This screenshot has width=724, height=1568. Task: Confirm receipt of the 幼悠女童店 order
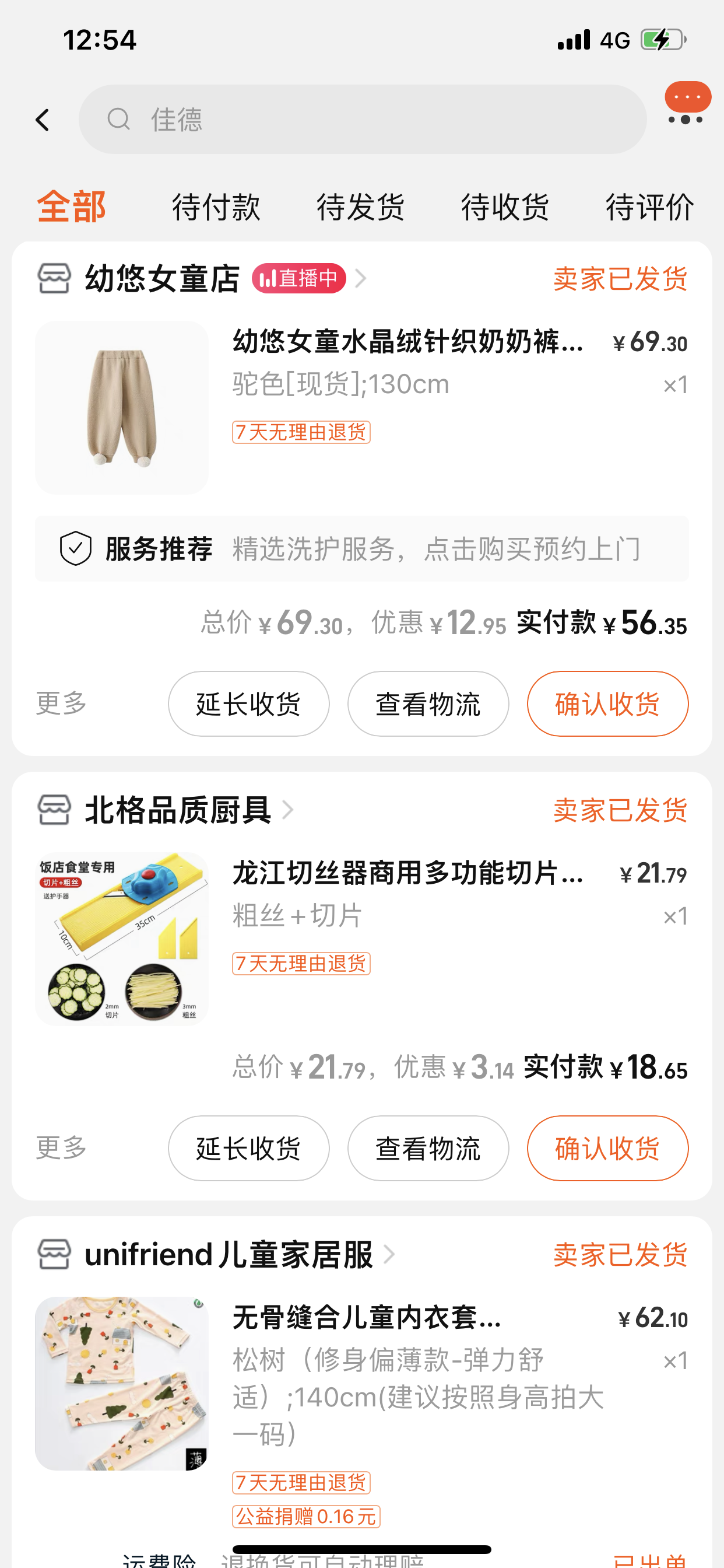(x=607, y=704)
